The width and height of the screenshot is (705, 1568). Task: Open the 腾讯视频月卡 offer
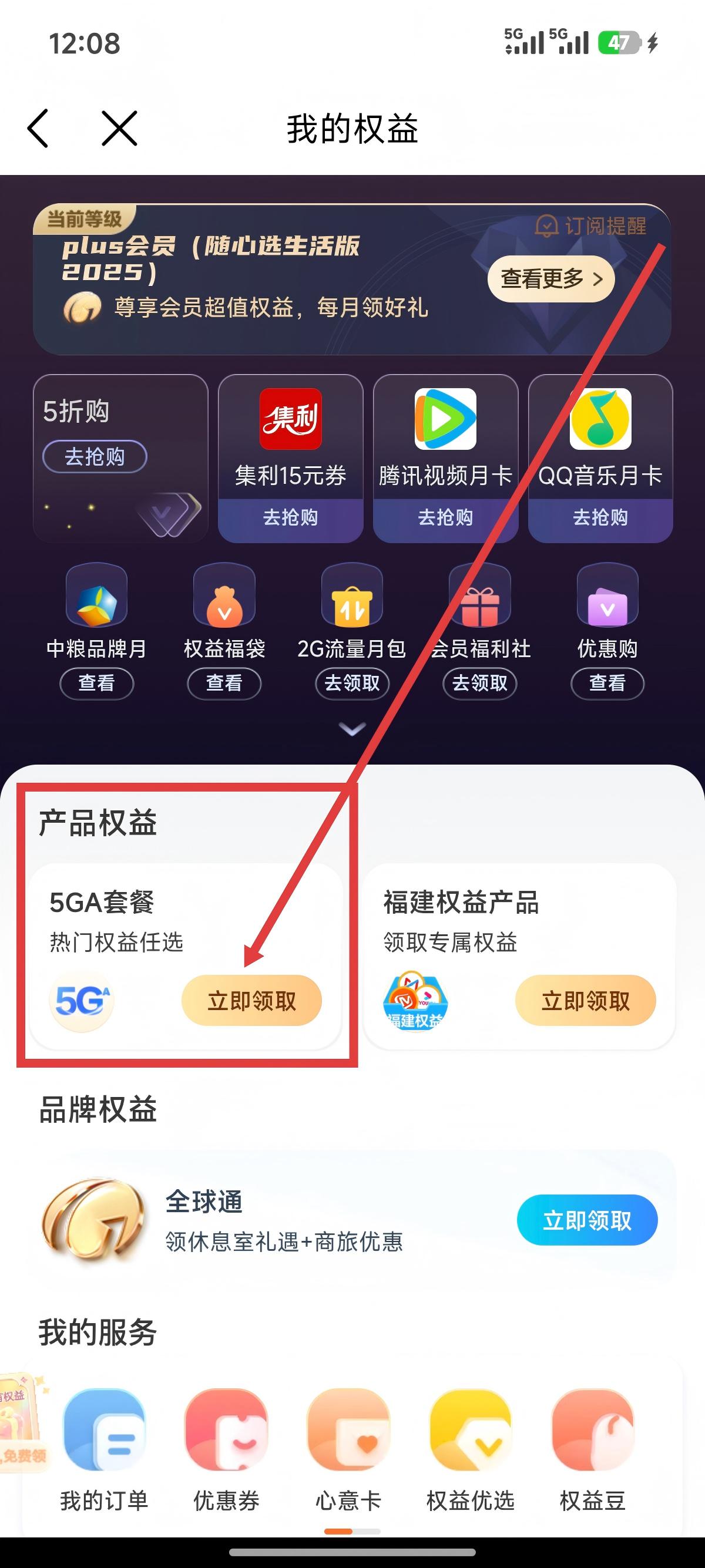(445, 517)
